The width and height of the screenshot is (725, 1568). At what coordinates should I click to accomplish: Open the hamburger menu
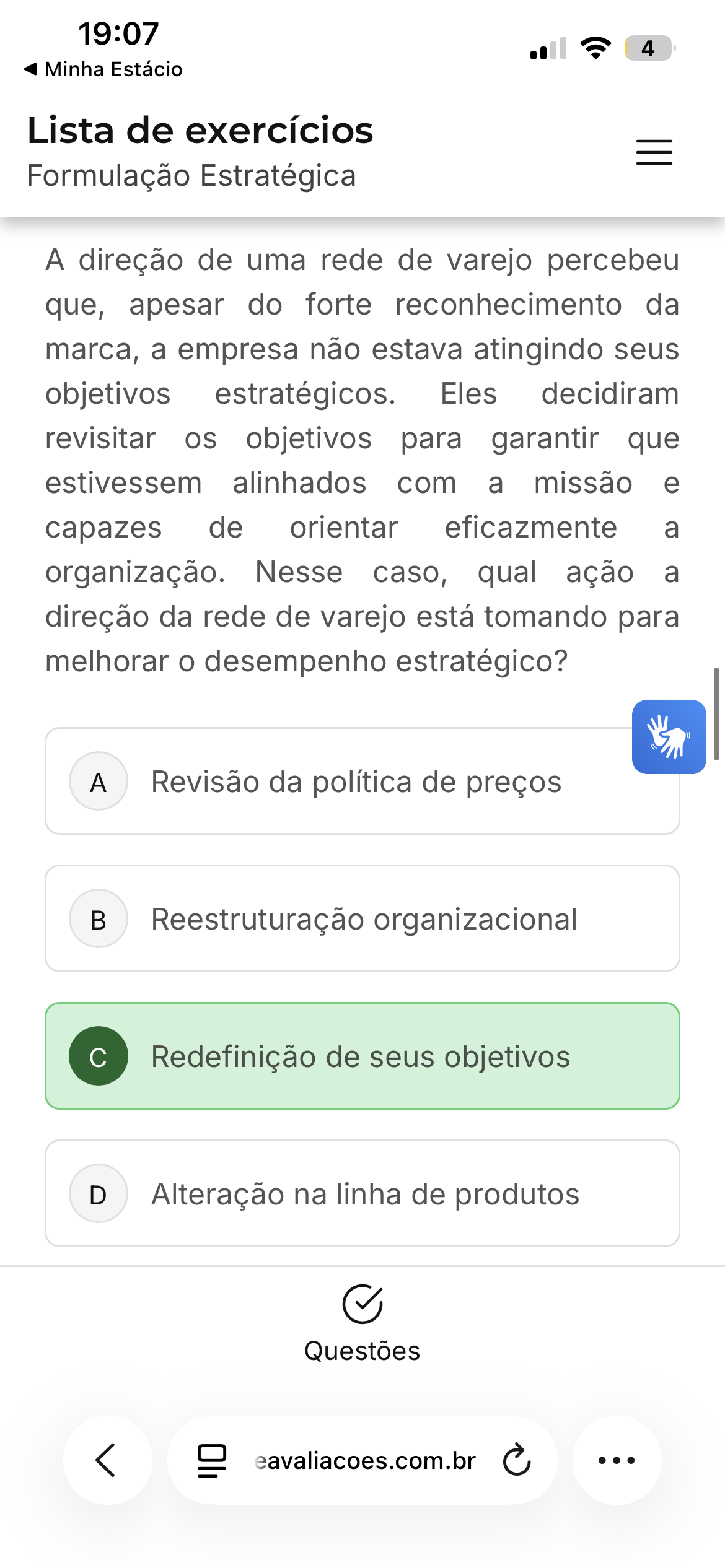[x=654, y=152]
